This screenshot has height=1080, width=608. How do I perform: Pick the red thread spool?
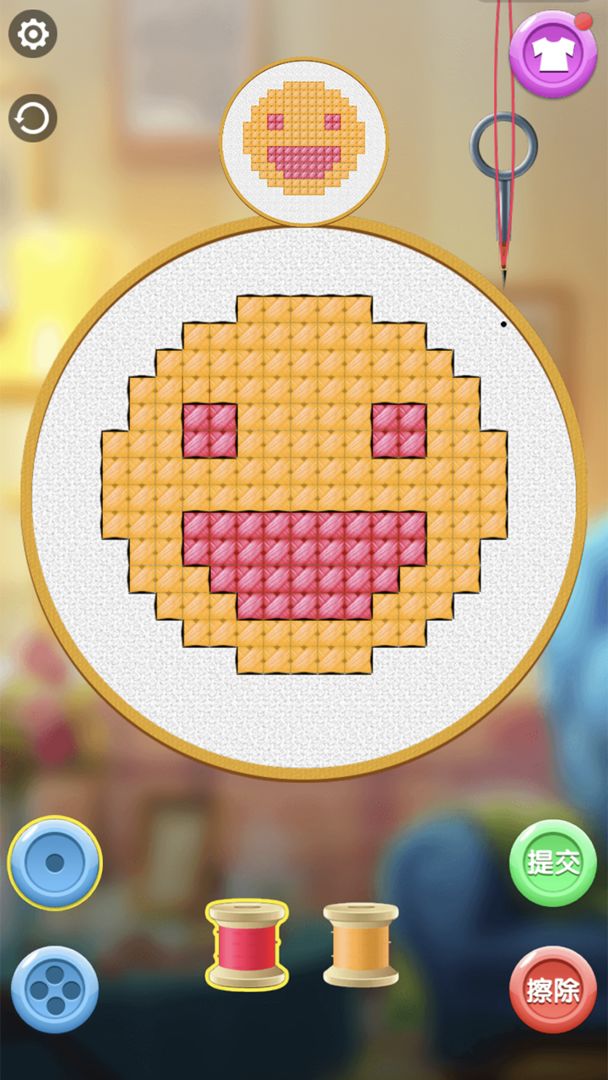point(247,944)
